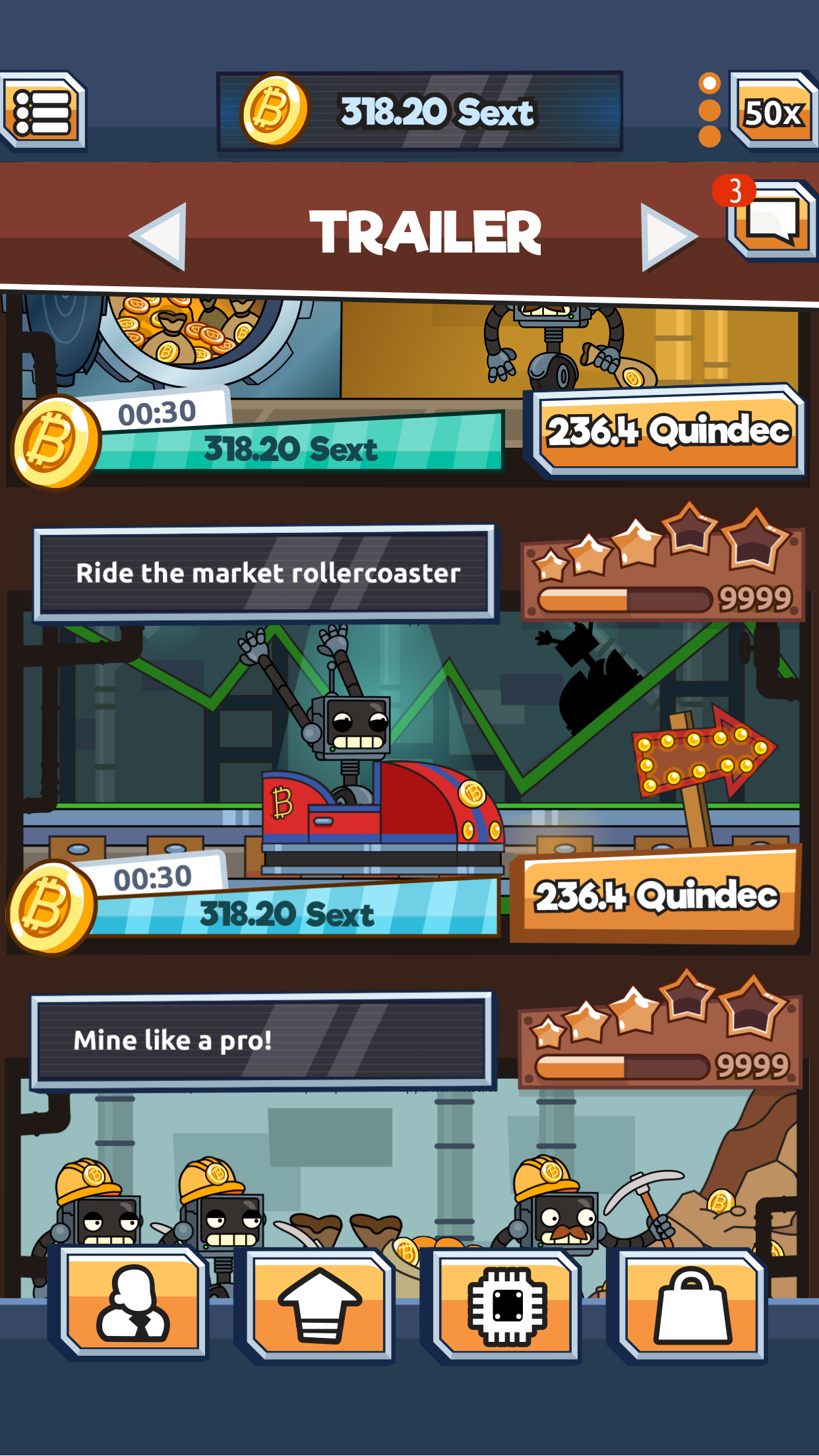
Task: Open chat messages with 3 notifications
Action: (772, 222)
